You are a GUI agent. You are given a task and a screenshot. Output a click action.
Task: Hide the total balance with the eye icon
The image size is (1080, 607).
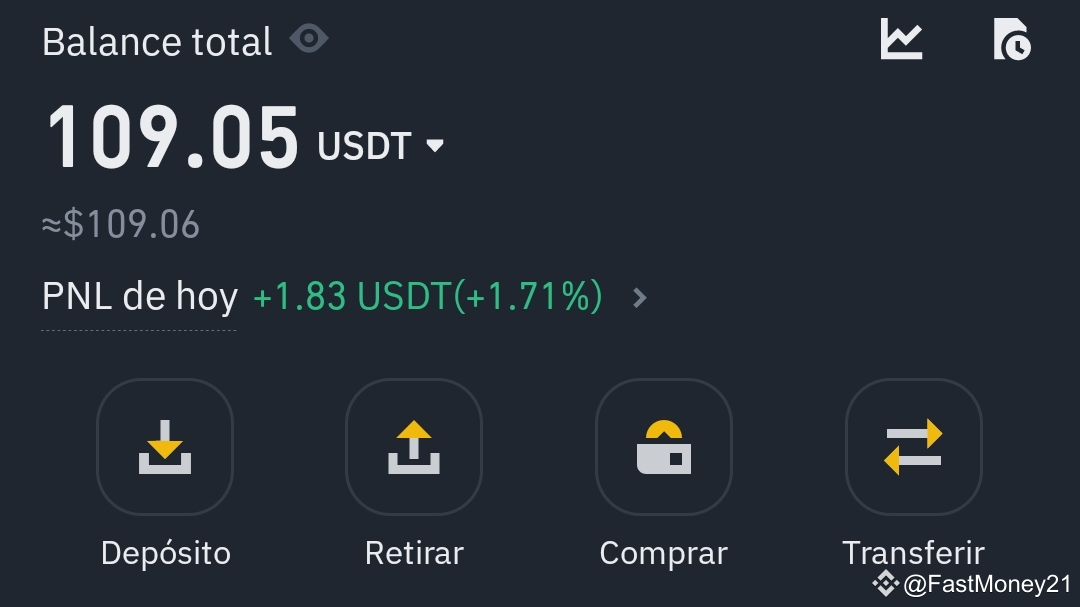point(309,39)
